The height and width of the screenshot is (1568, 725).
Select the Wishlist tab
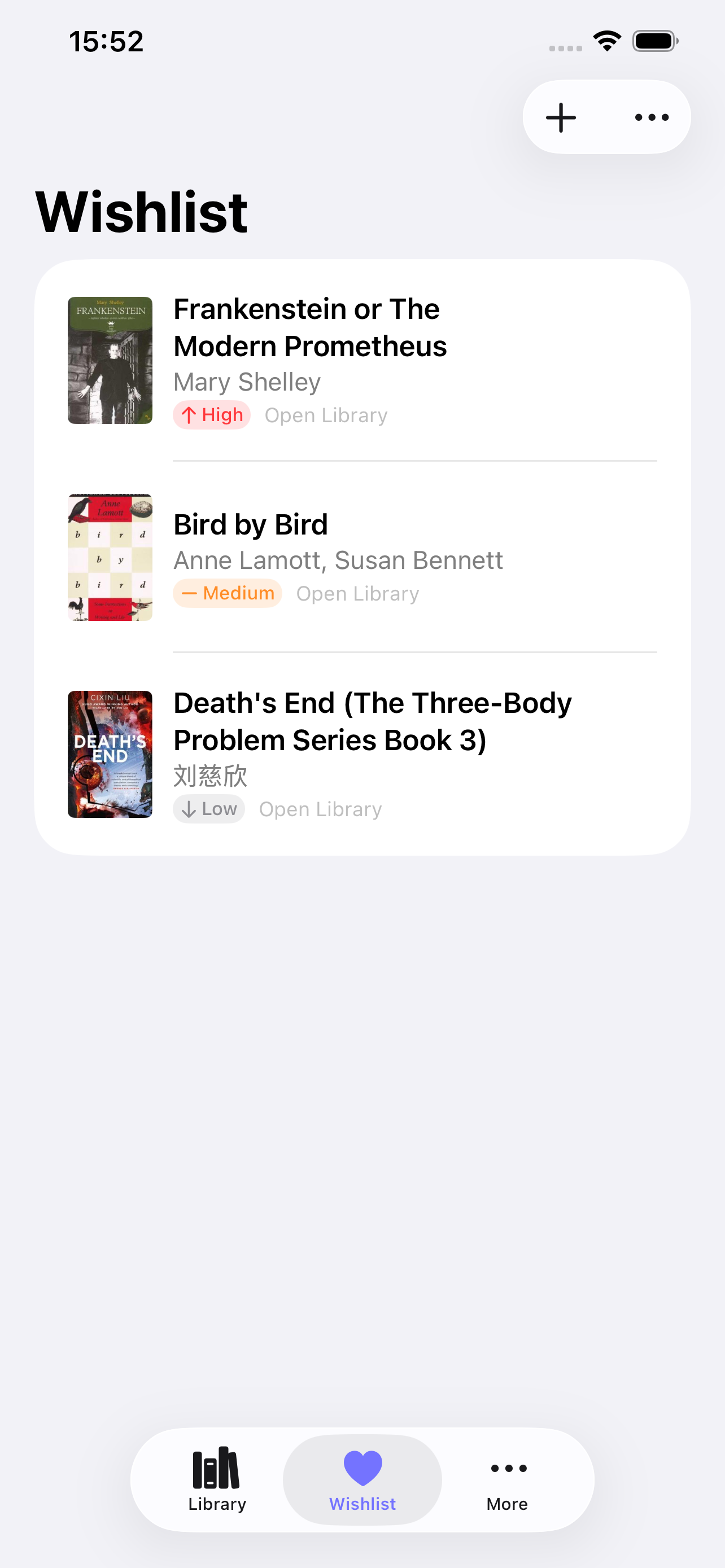[362, 1479]
